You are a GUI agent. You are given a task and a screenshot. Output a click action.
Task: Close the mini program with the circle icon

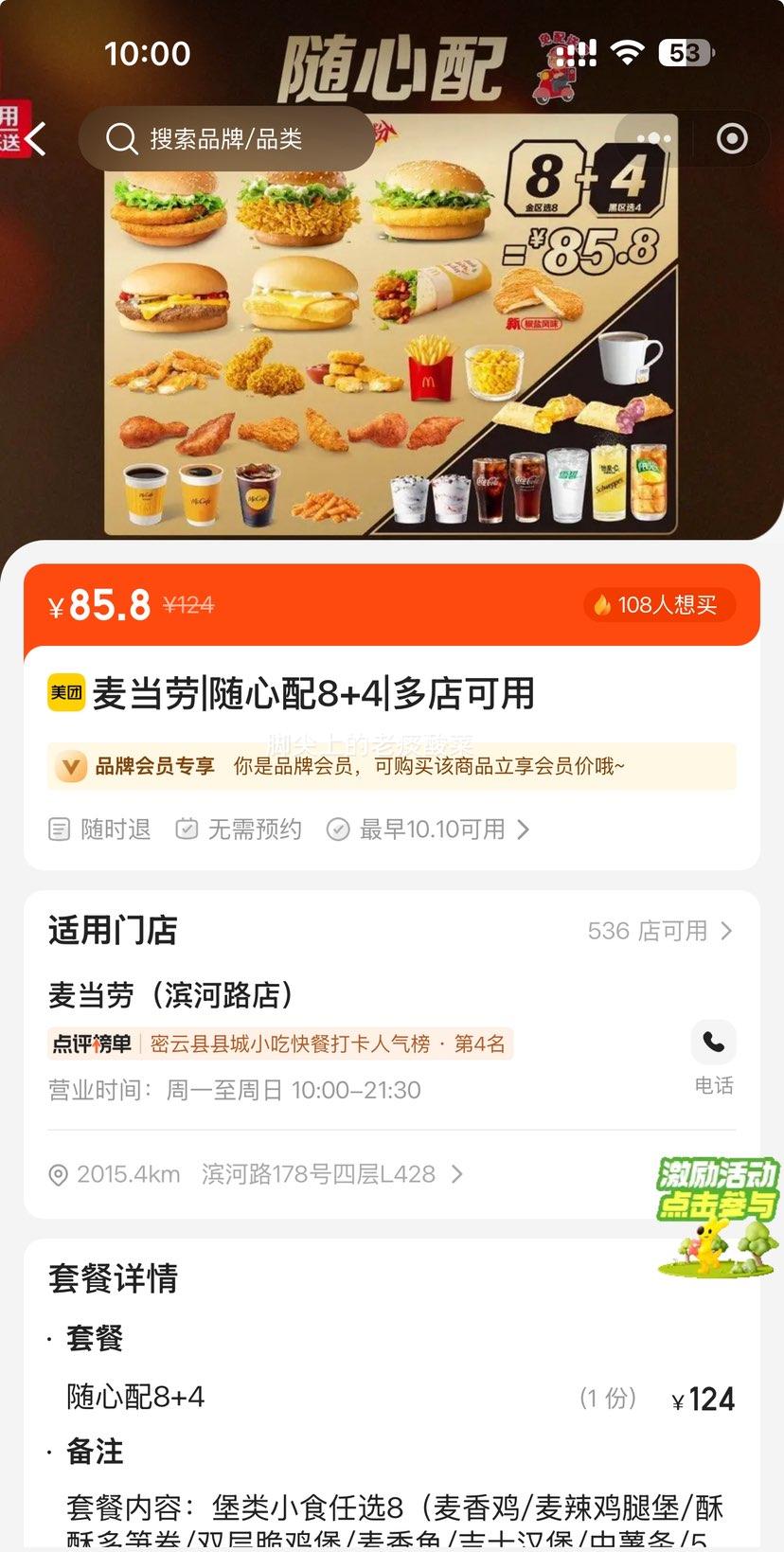pyautogui.click(x=732, y=139)
